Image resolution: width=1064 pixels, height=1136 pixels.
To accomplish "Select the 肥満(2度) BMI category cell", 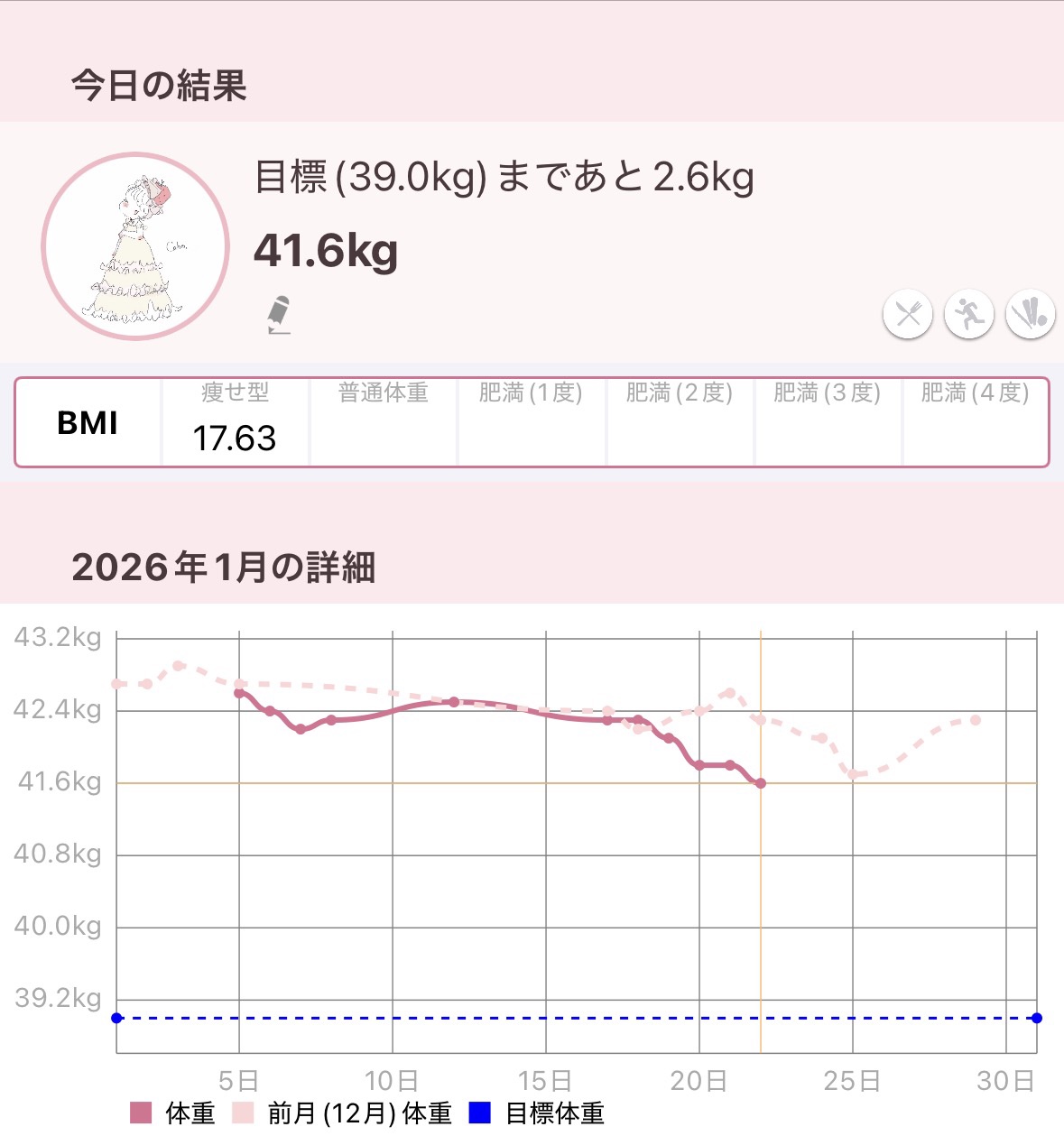I will pos(679,421).
